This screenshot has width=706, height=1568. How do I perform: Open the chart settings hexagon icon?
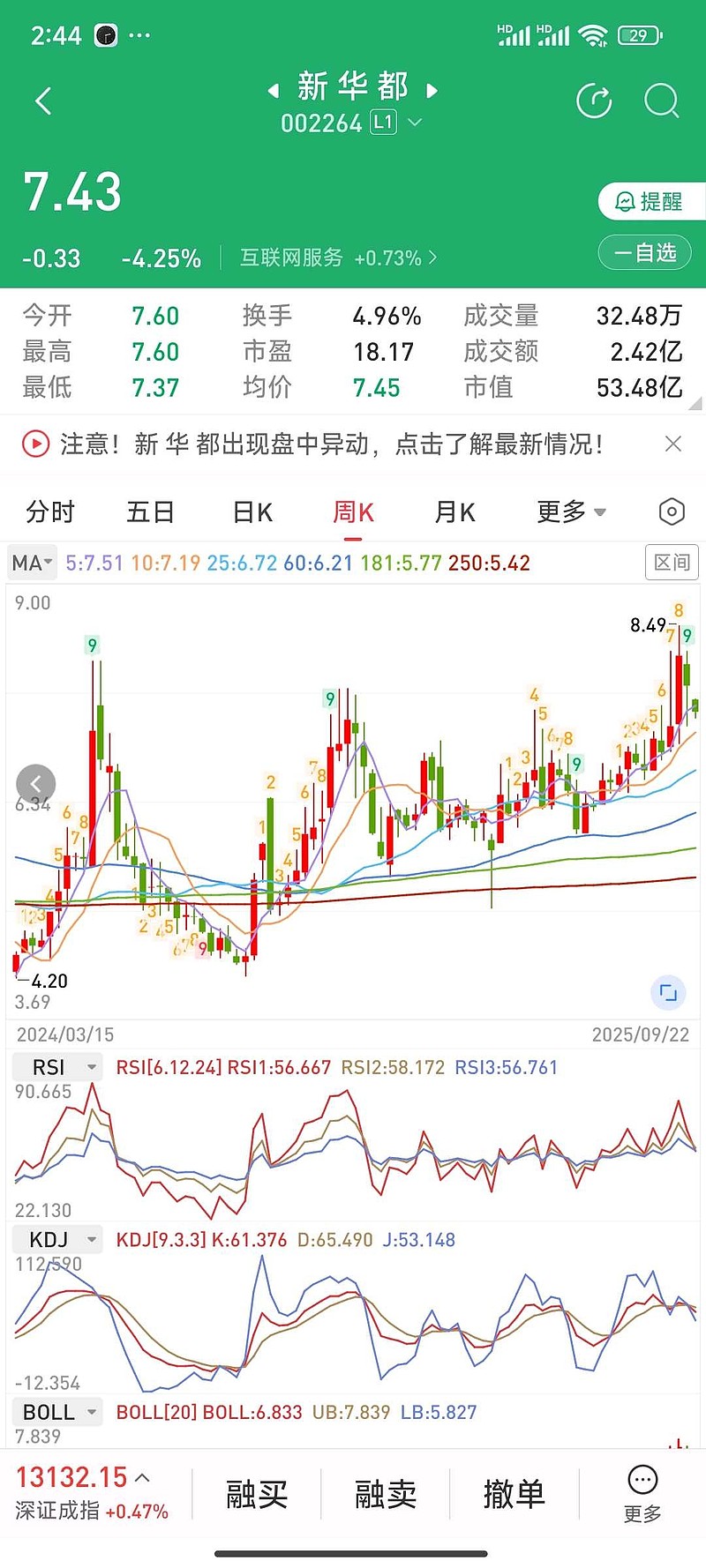pos(672,511)
